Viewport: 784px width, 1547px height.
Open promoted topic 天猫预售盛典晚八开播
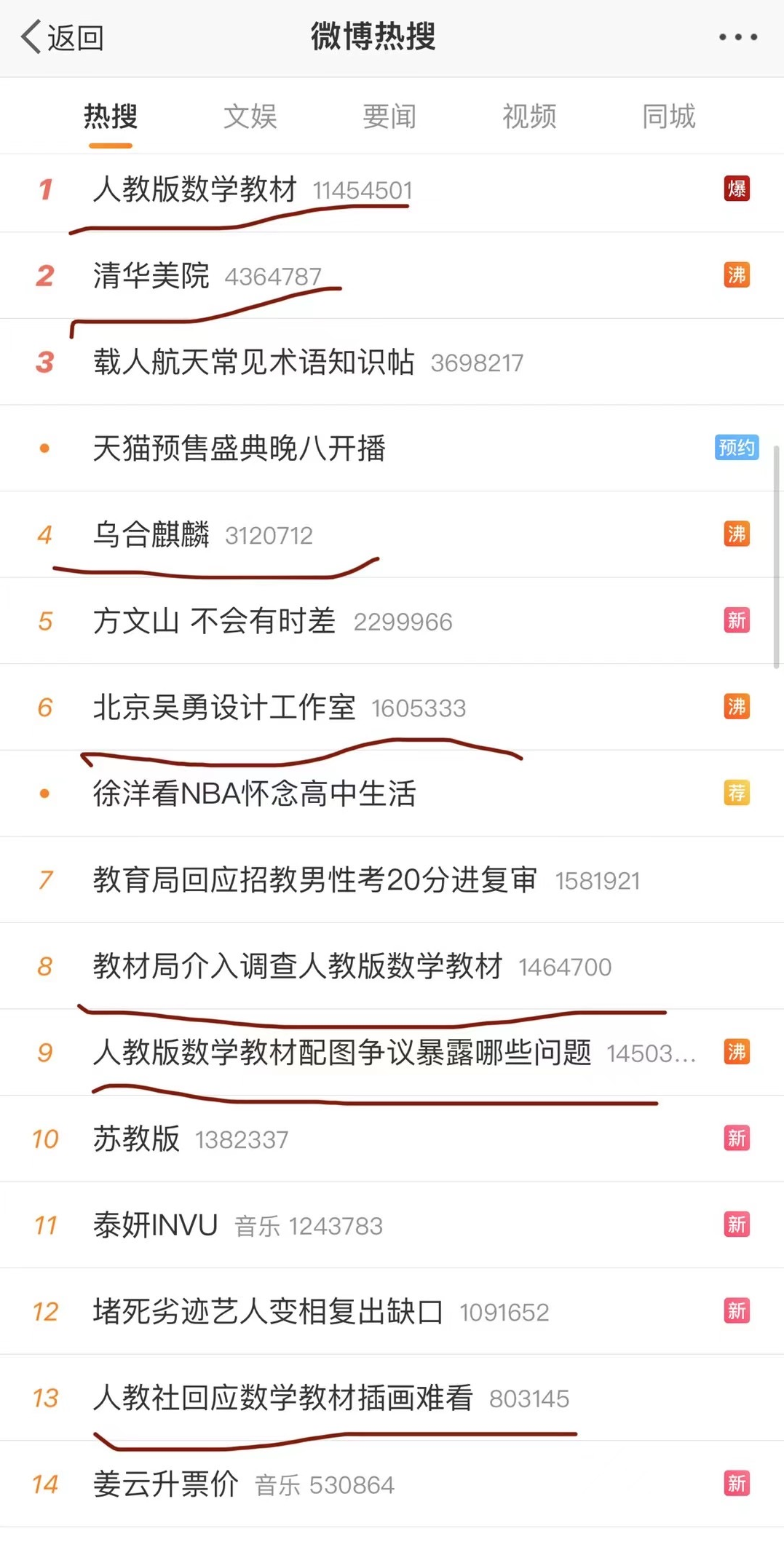pyautogui.click(x=239, y=448)
